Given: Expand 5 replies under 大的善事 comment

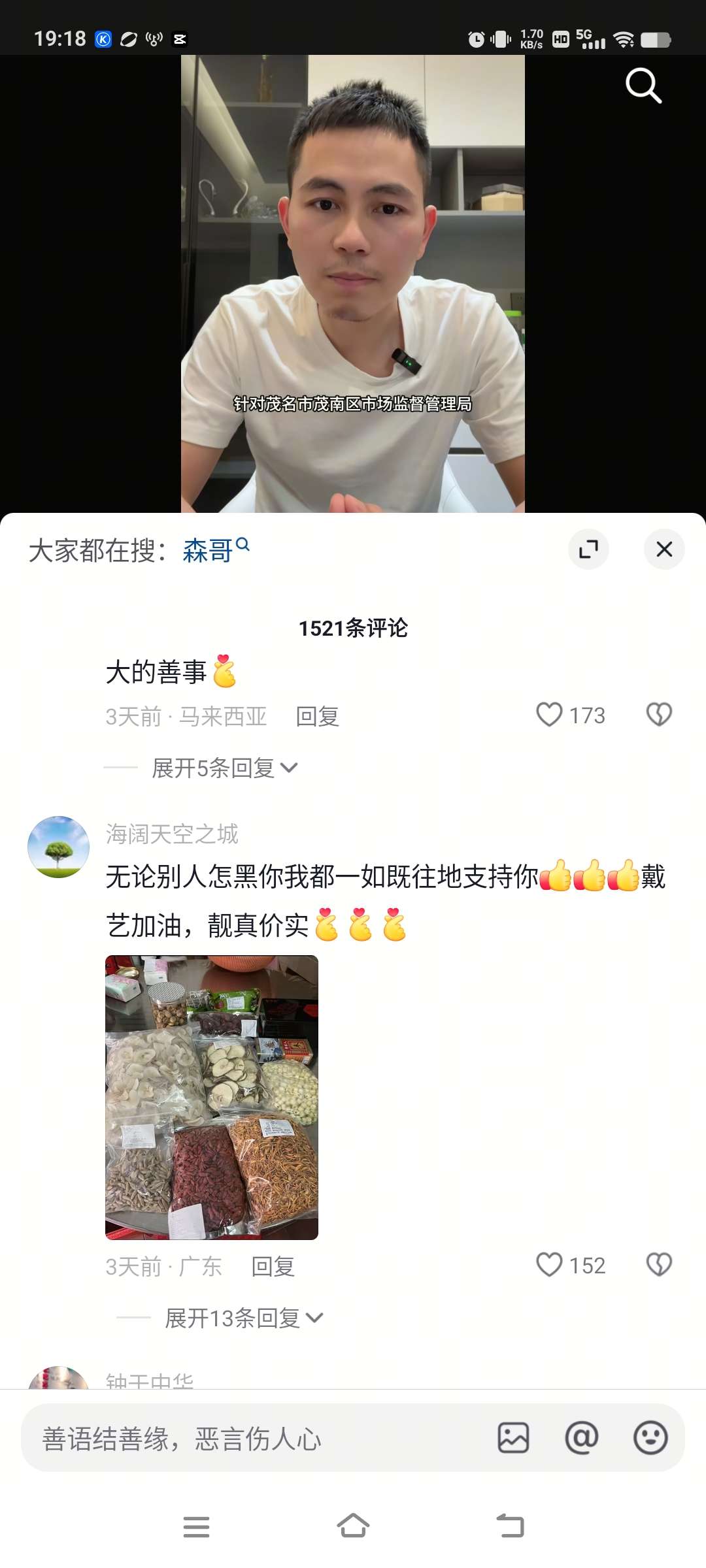Looking at the screenshot, I should [x=224, y=768].
